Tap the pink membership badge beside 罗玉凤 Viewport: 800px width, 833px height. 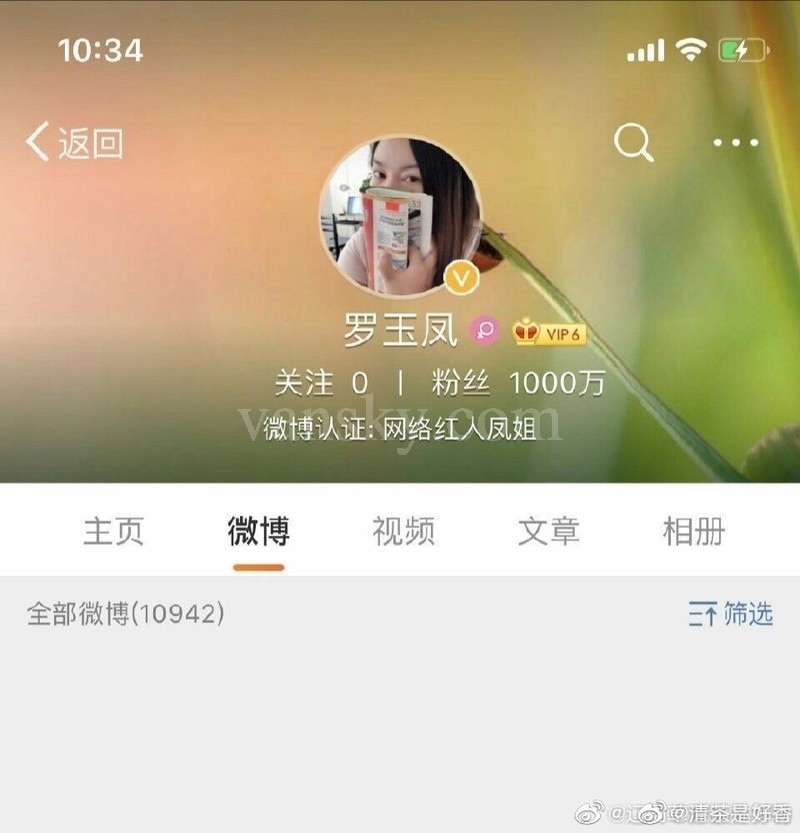484,330
